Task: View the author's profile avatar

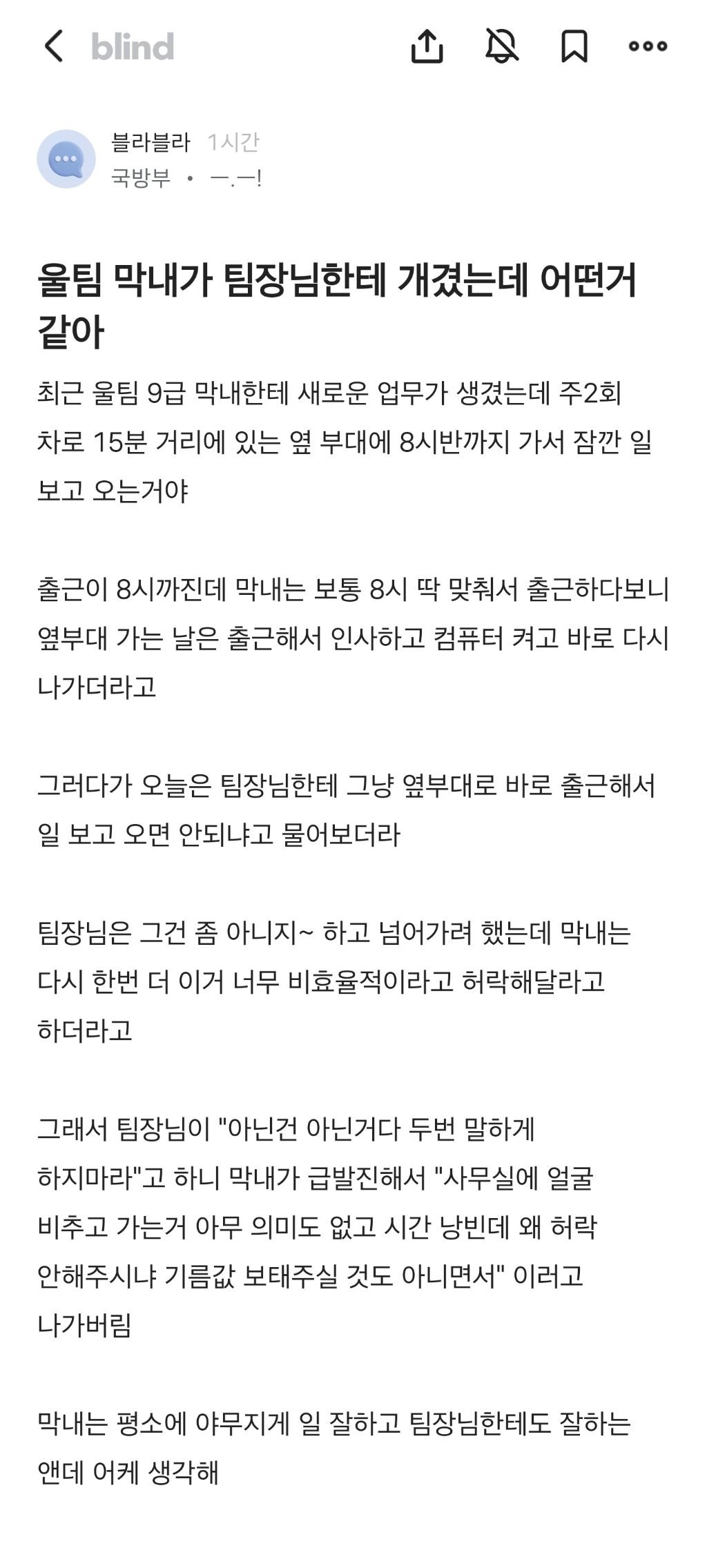Action: click(66, 159)
